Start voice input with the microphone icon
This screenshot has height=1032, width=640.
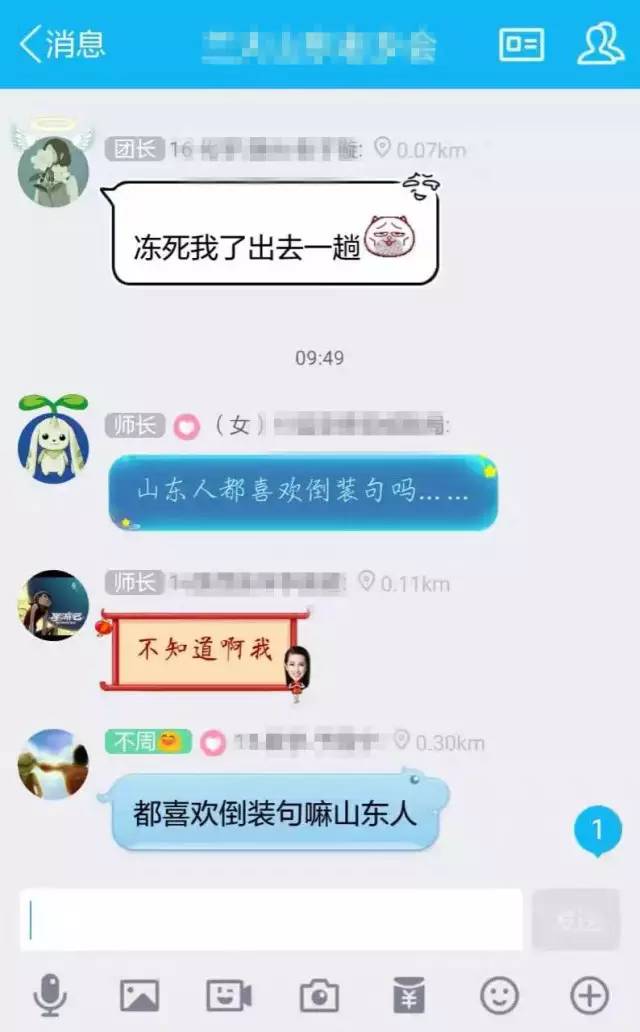(x=51, y=995)
